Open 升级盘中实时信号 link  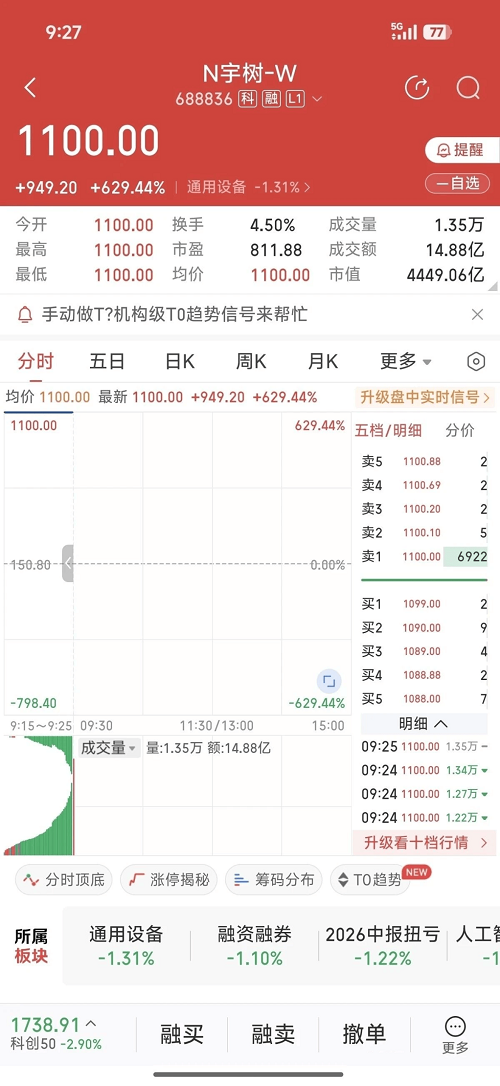(x=425, y=398)
